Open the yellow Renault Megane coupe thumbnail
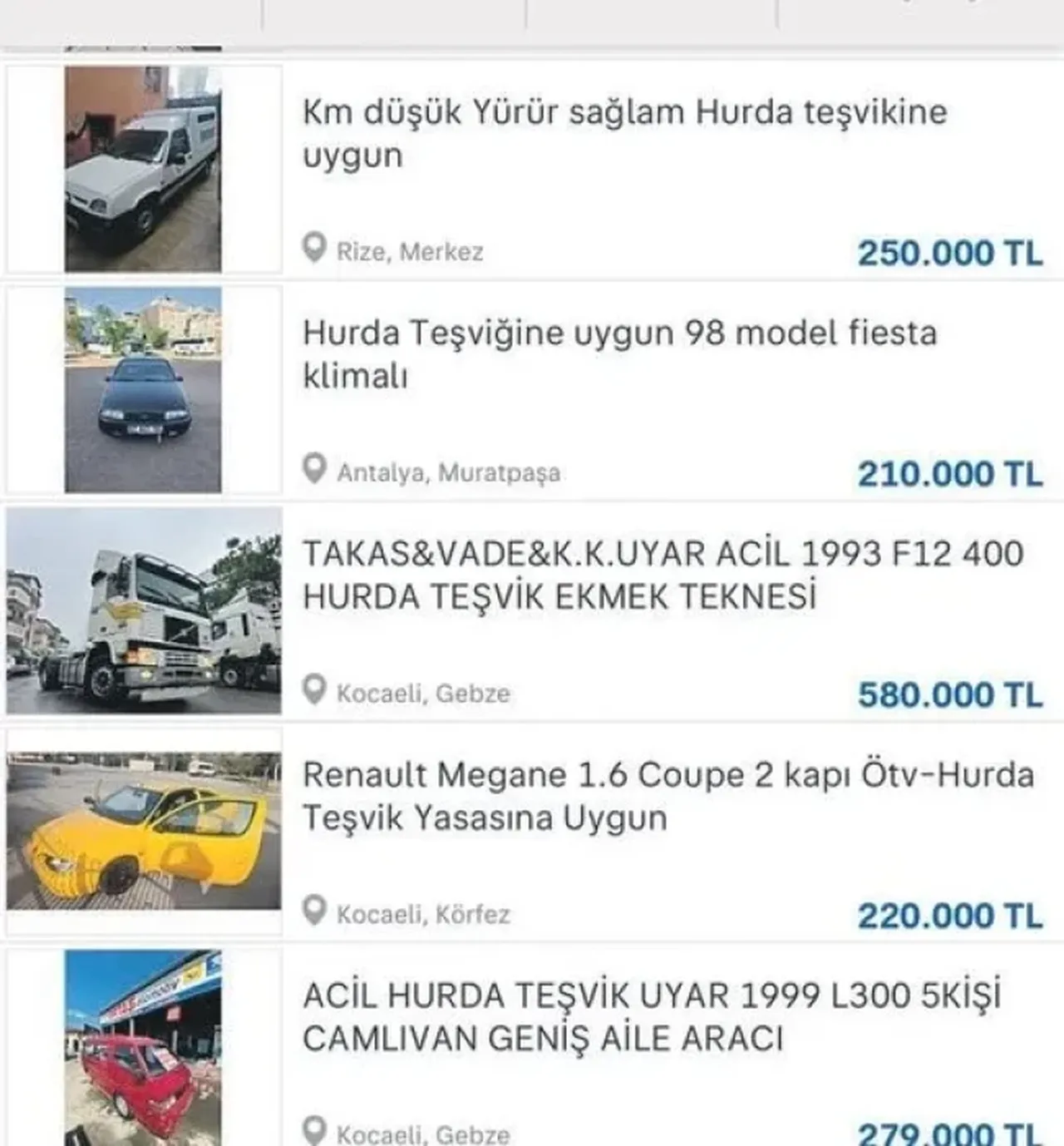 [141, 832]
